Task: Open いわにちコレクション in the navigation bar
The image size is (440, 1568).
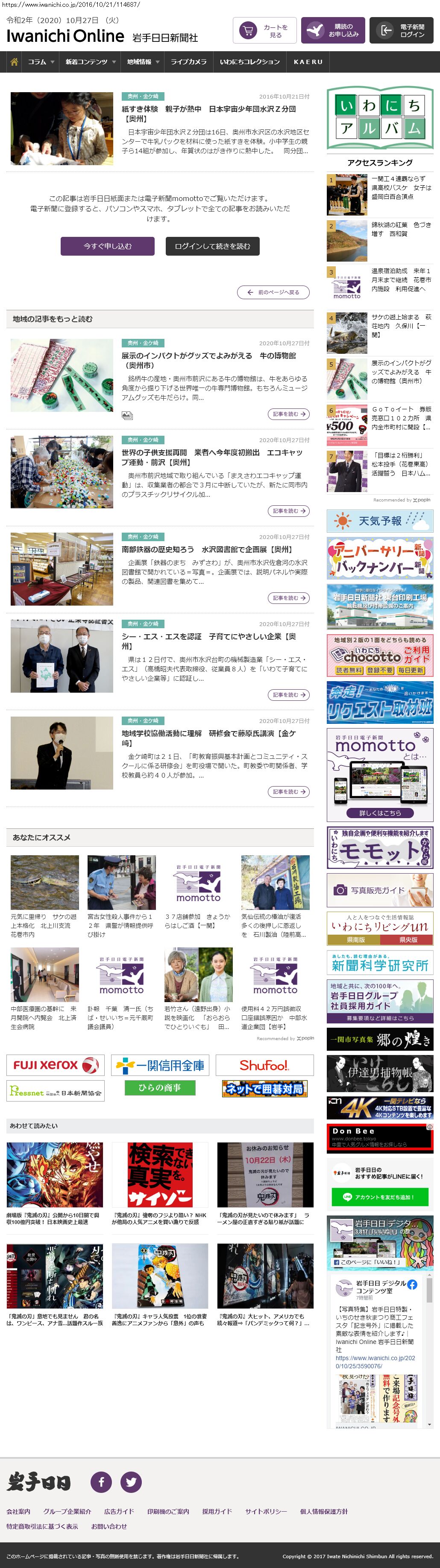Action: click(250, 62)
